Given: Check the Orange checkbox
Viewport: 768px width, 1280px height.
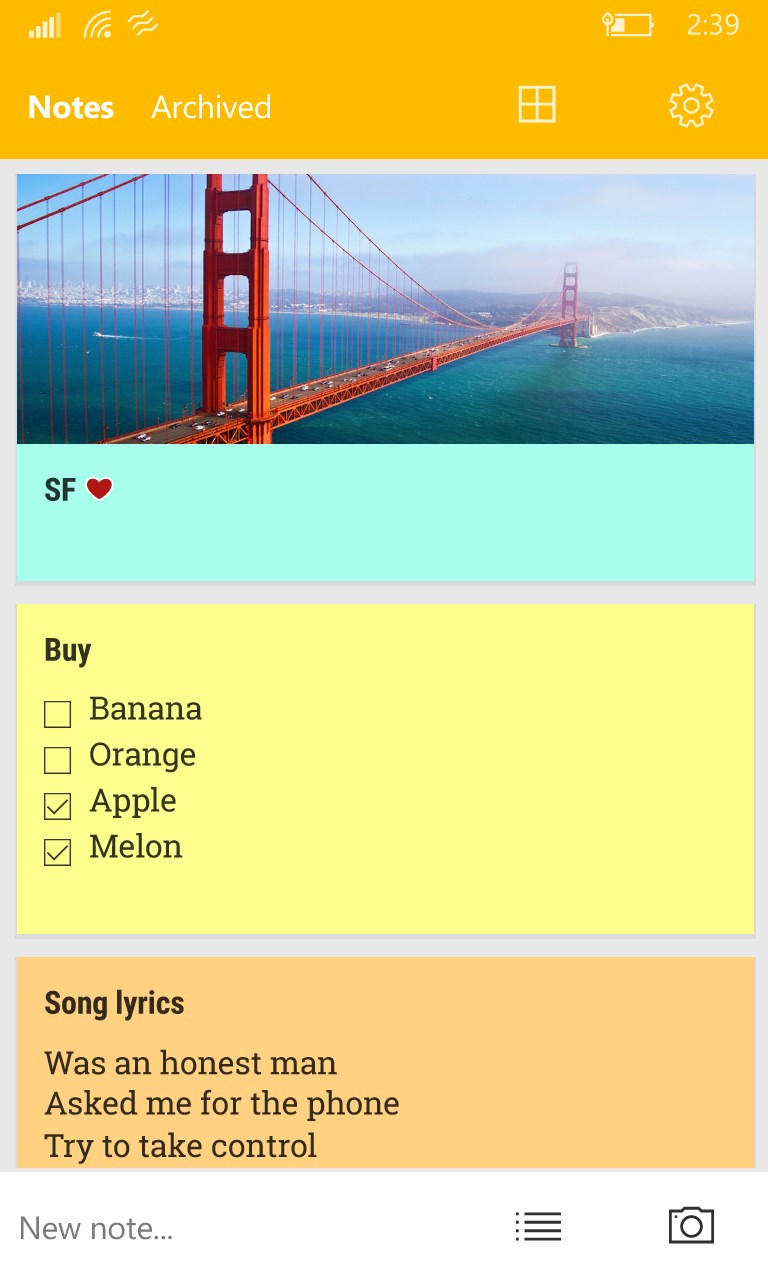Looking at the screenshot, I should 58,760.
